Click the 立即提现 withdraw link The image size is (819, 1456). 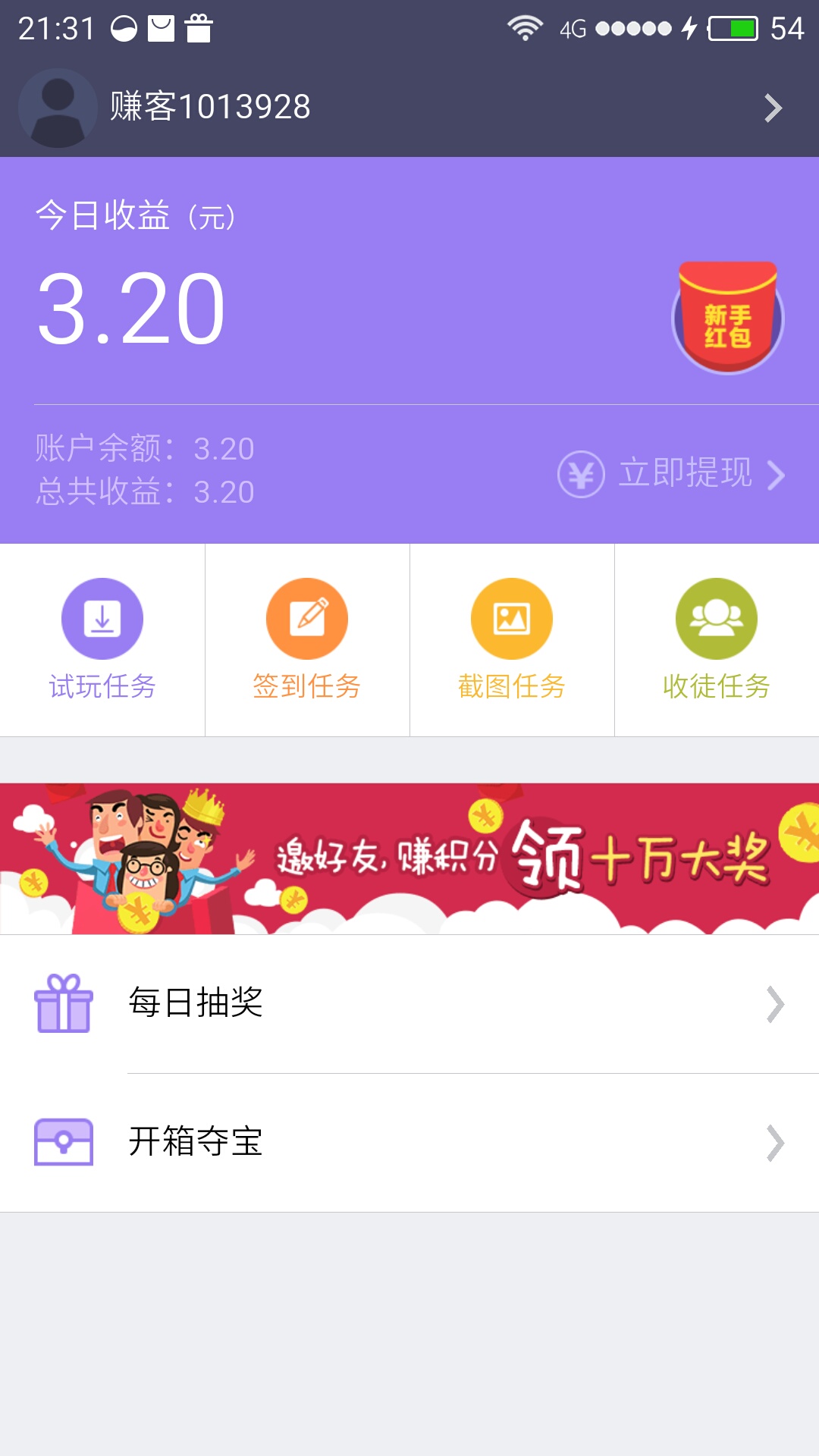[684, 474]
